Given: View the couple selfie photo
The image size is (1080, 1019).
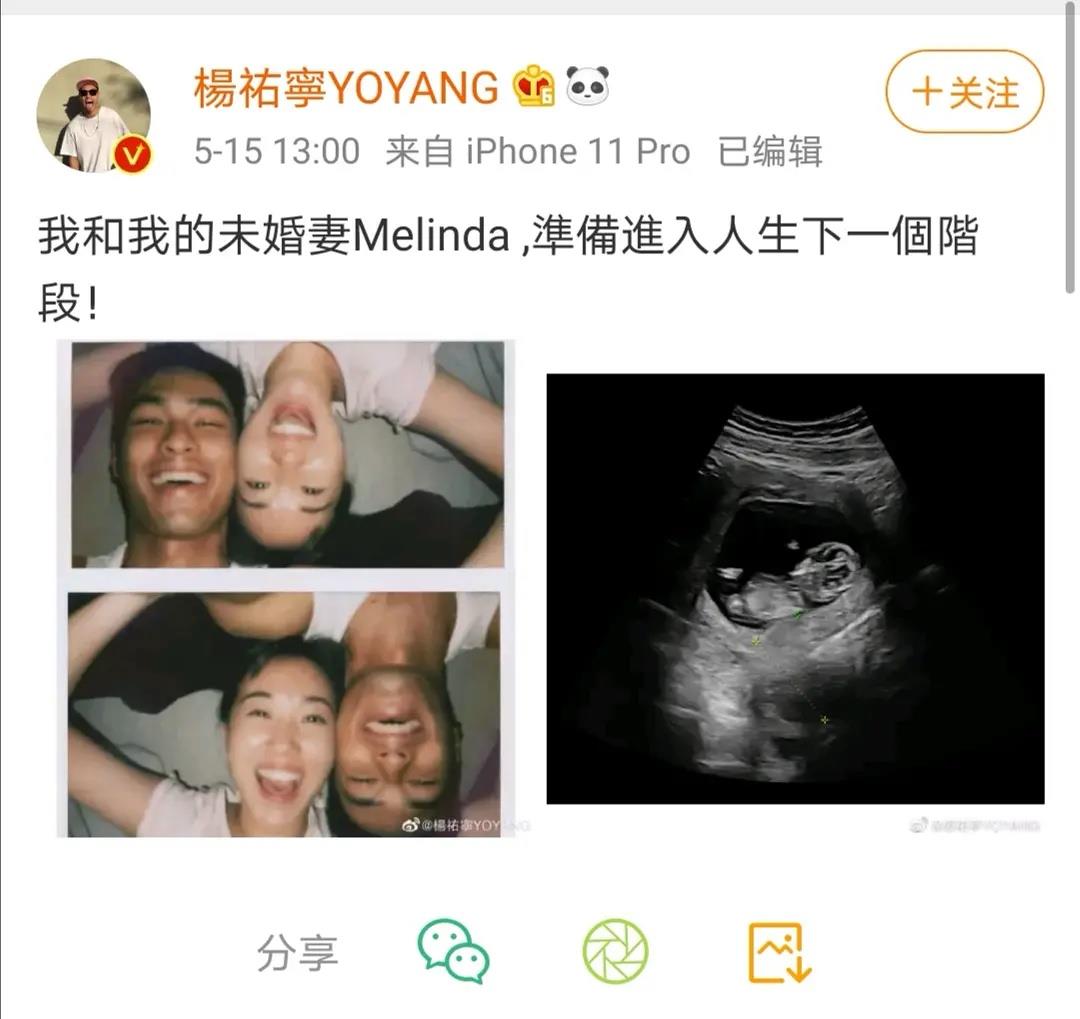Looking at the screenshot, I should tap(286, 588).
